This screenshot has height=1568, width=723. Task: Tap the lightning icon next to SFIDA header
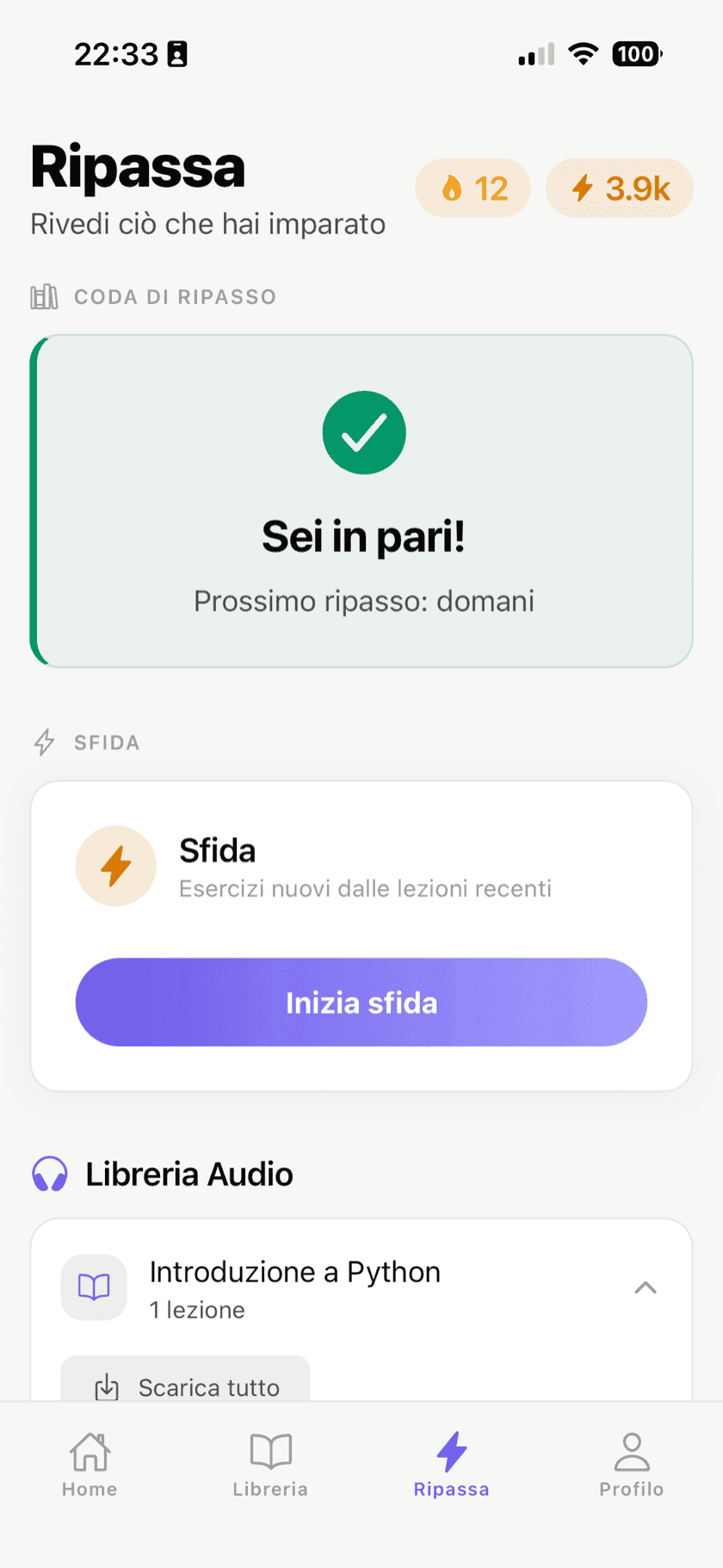click(44, 741)
